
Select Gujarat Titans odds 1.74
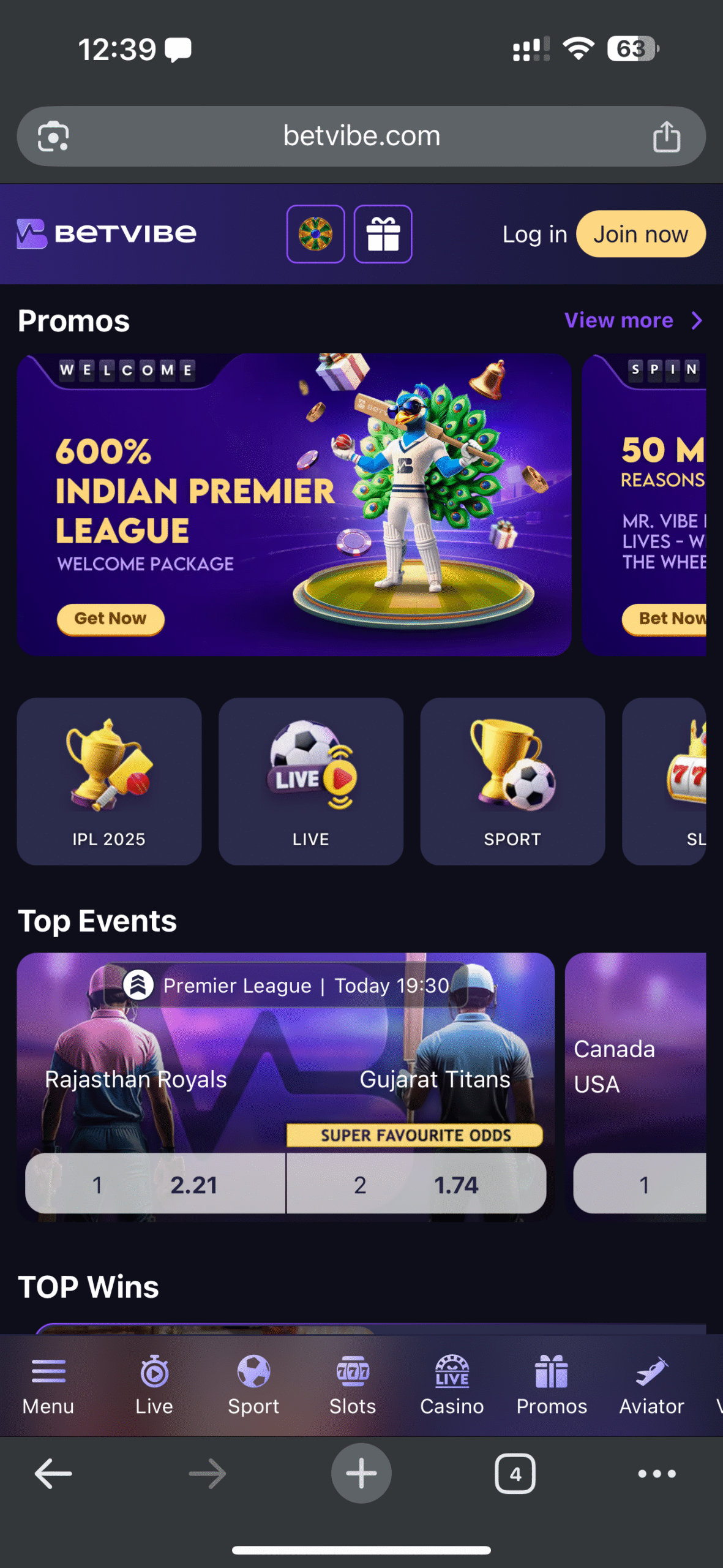point(416,1184)
